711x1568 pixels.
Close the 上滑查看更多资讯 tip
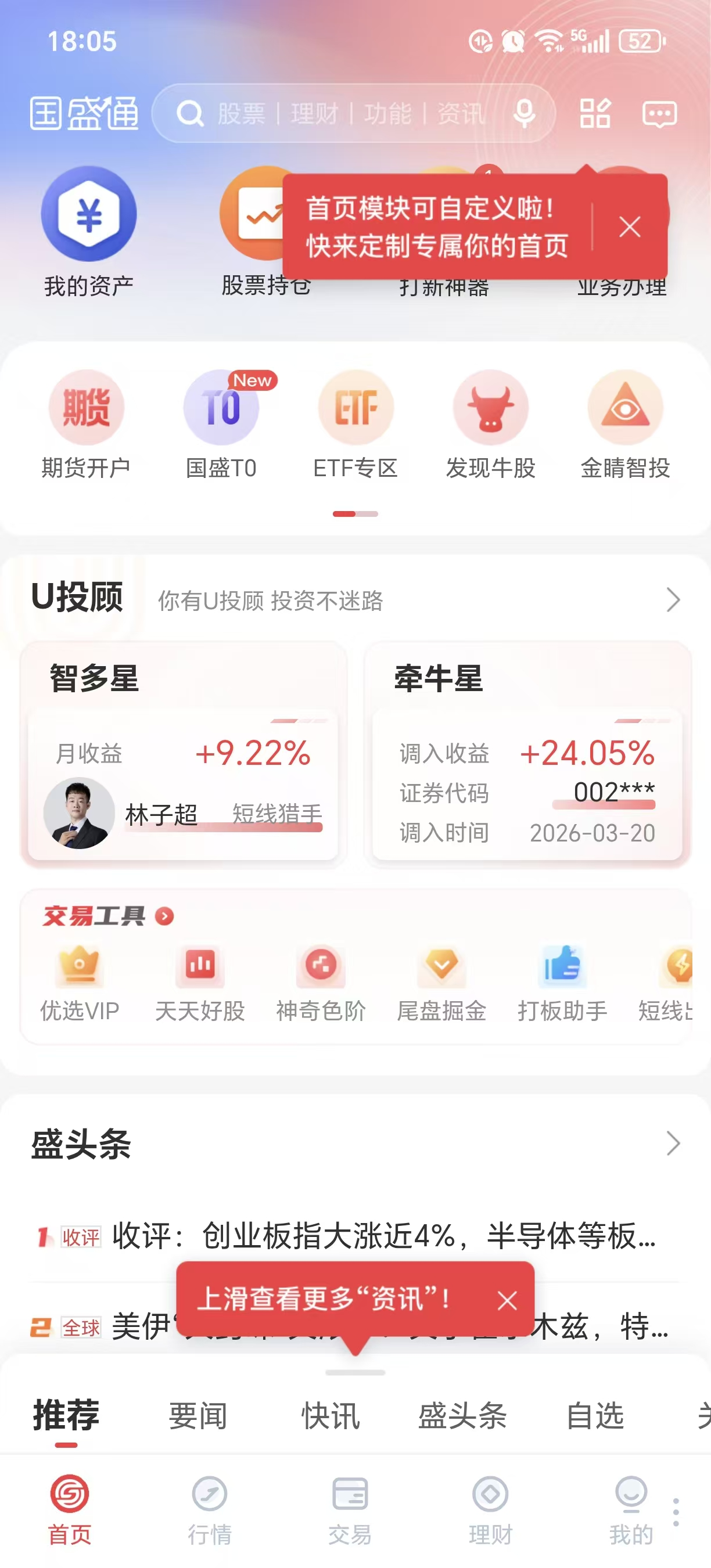pos(507,1301)
